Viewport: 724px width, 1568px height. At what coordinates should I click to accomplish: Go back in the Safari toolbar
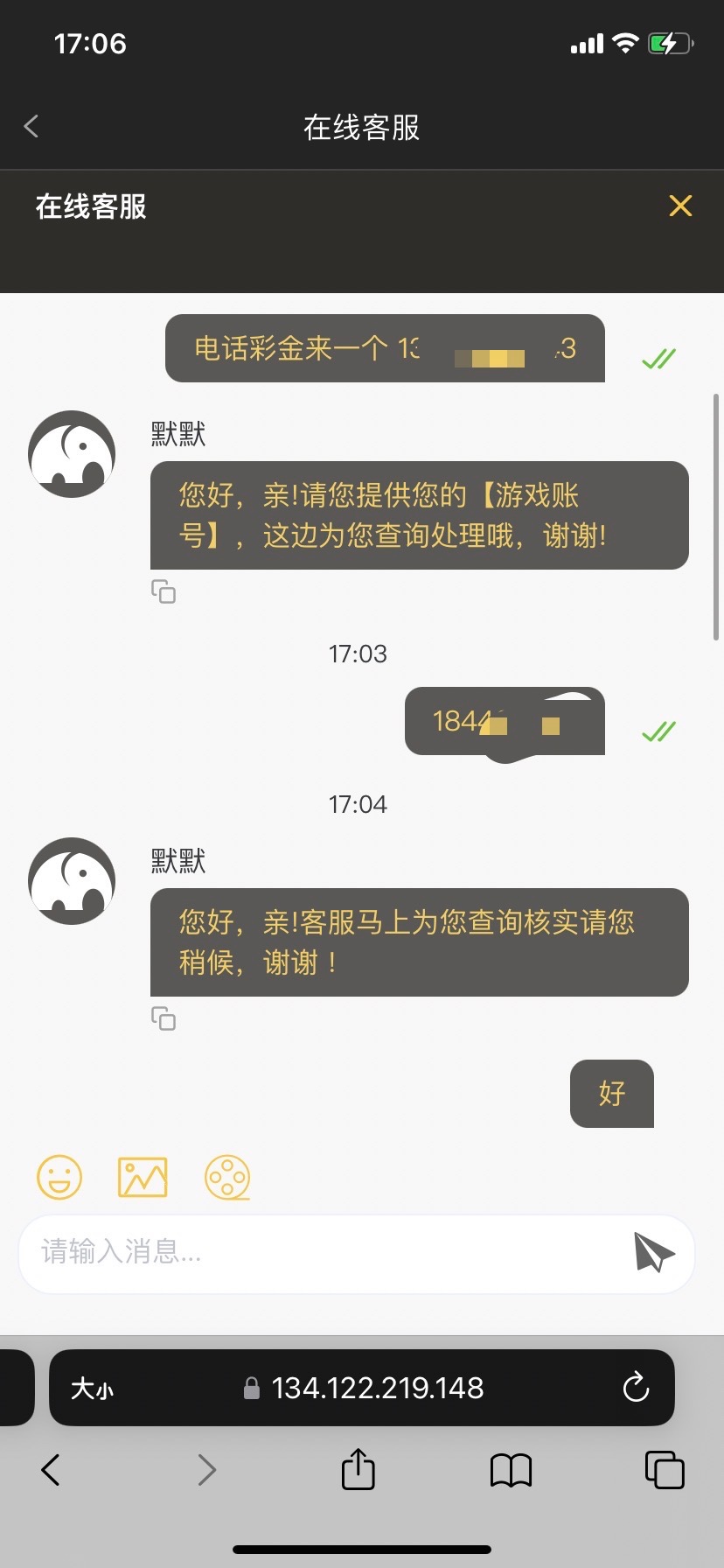(x=51, y=1470)
